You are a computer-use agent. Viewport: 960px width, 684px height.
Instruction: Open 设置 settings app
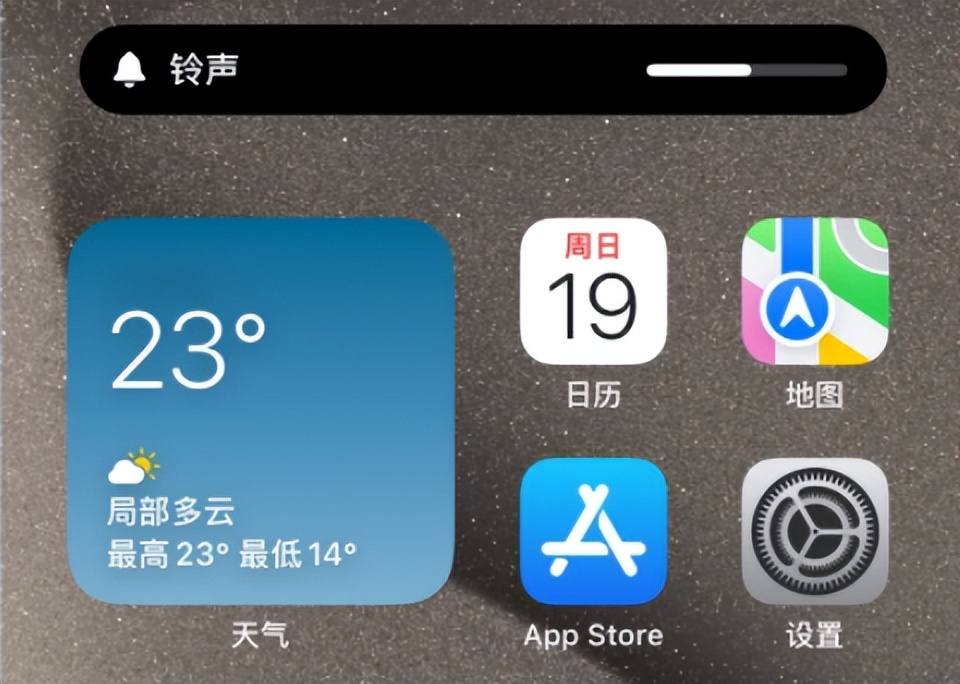(x=815, y=531)
